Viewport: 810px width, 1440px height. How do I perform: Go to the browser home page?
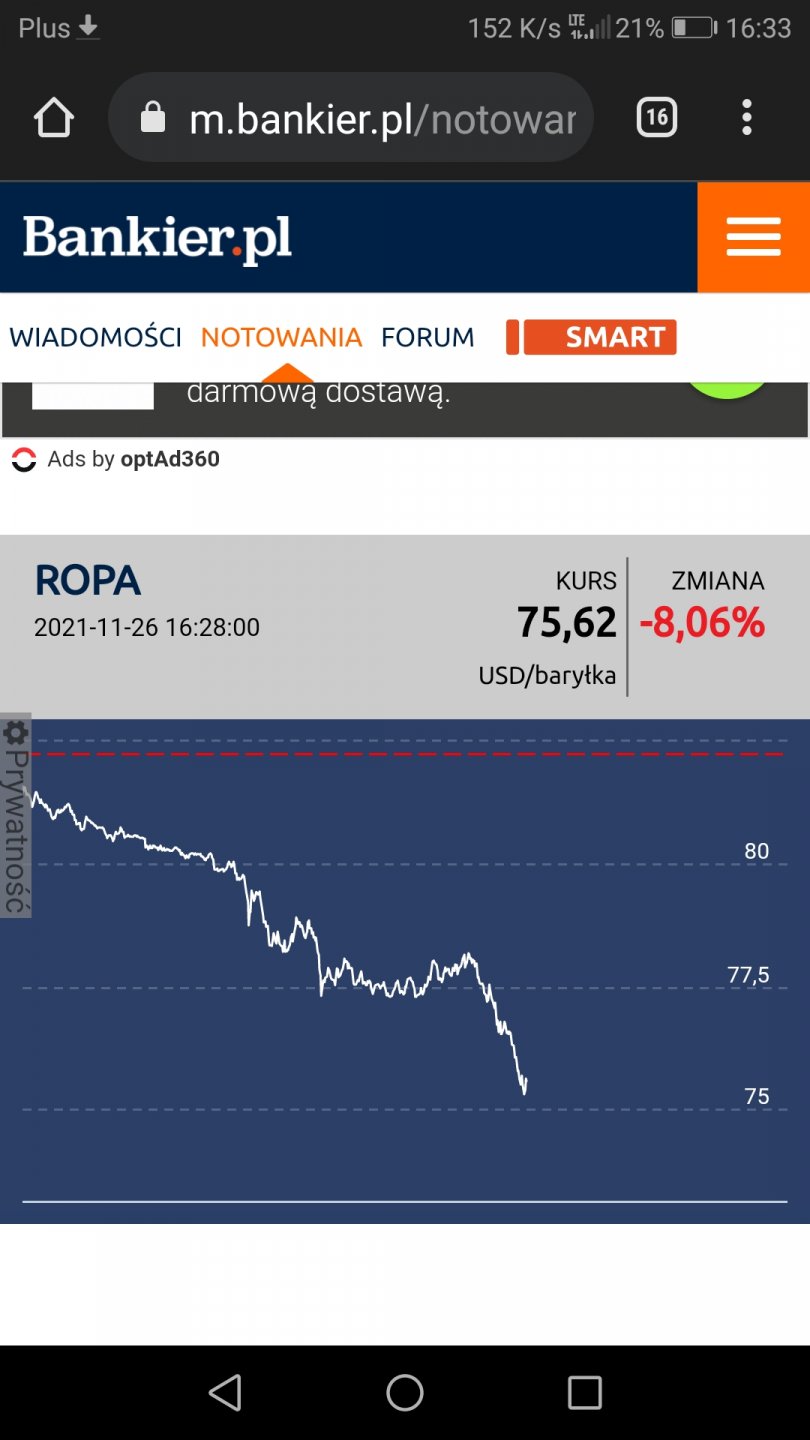(54, 119)
